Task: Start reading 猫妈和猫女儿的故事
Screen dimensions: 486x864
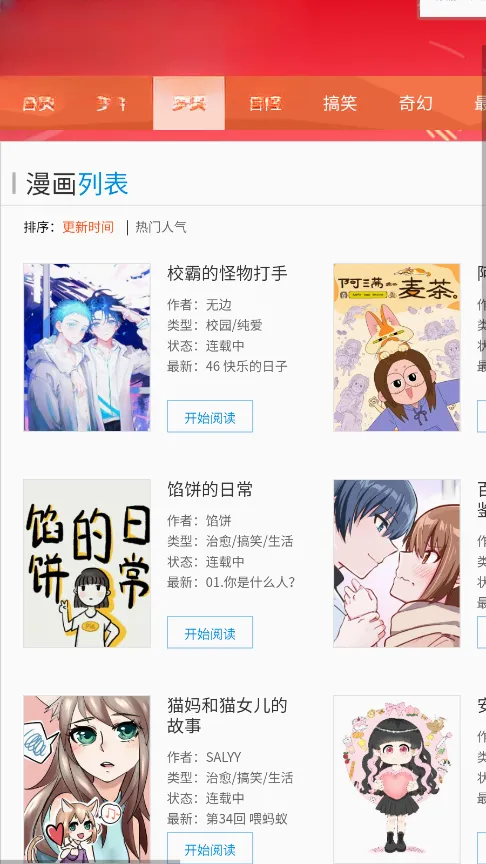Action: point(210,848)
